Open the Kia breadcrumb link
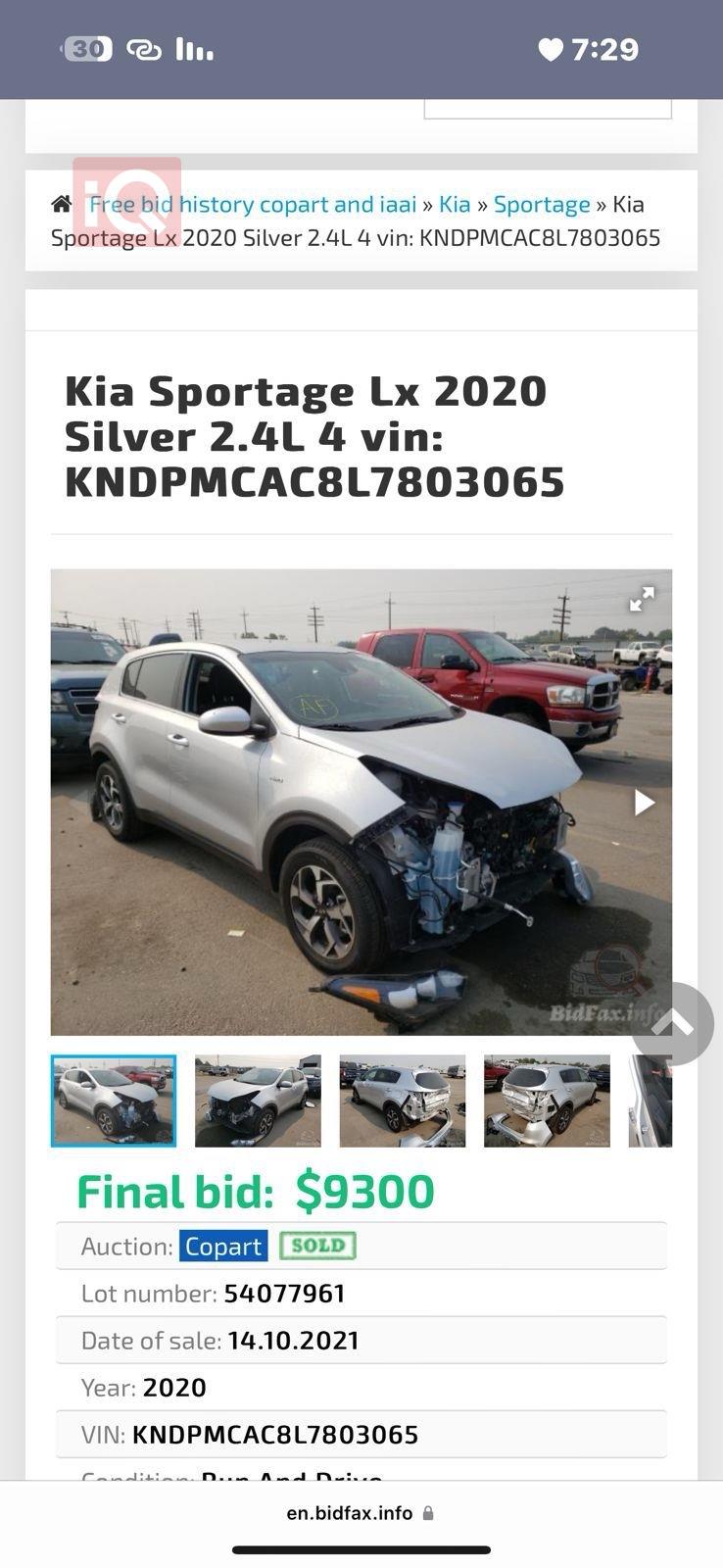723x1568 pixels. click(x=455, y=204)
